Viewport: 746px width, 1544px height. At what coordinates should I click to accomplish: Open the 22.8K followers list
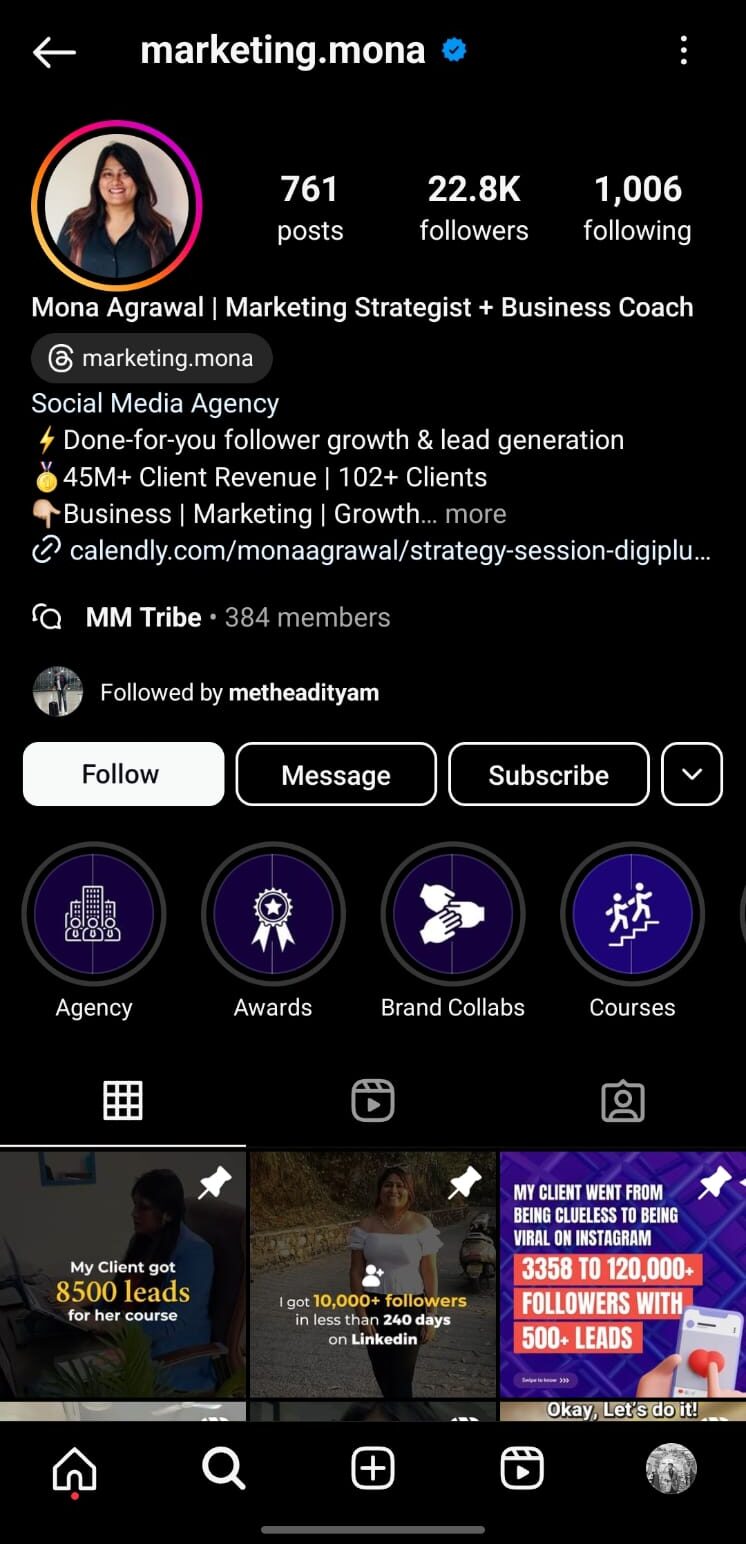point(473,208)
